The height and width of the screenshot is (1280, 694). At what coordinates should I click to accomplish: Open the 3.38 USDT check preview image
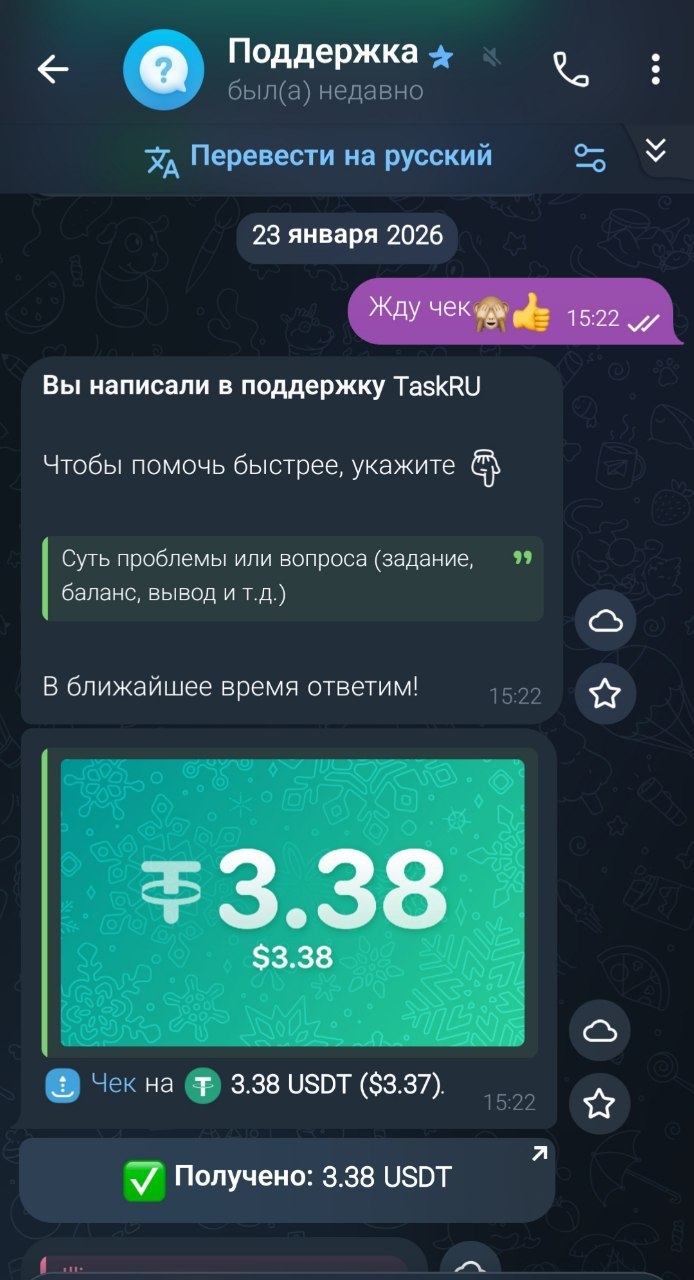pos(292,902)
